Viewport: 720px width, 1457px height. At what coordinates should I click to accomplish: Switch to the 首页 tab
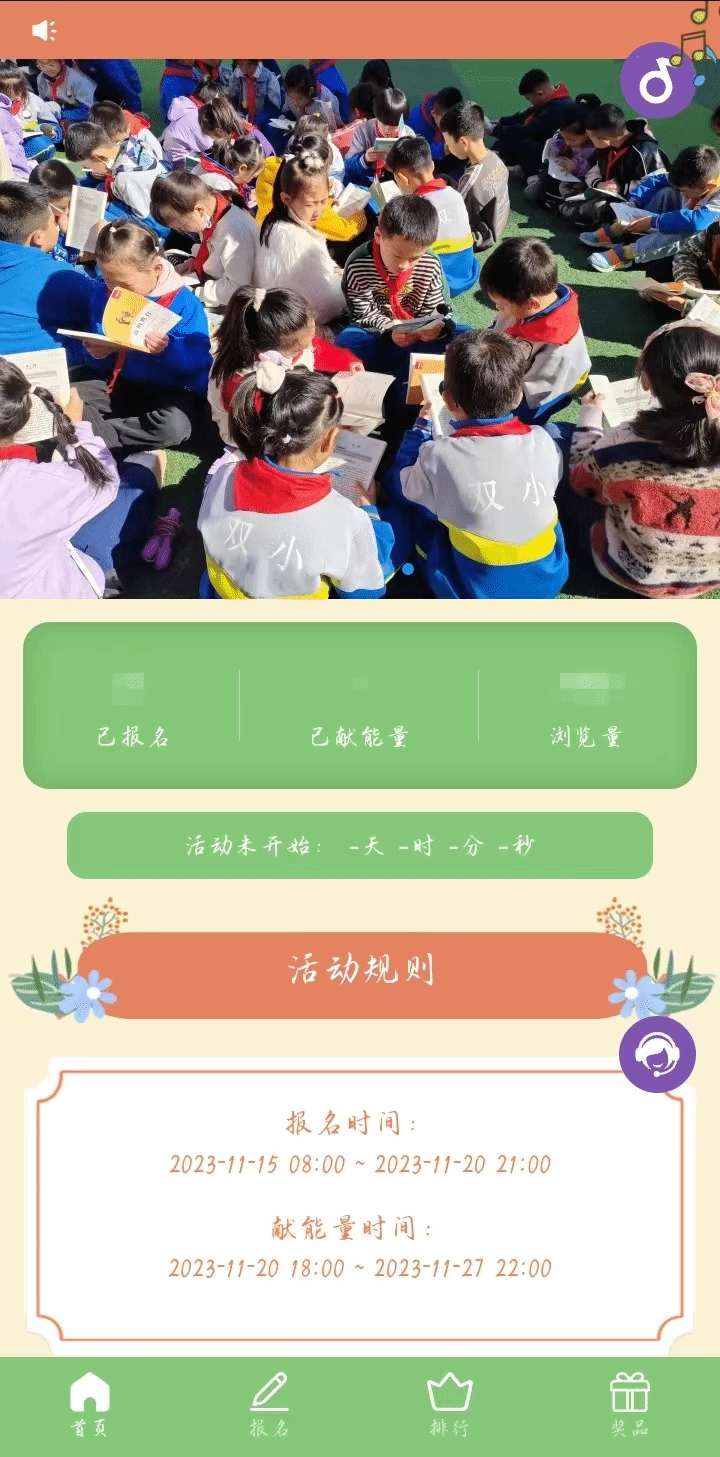click(x=90, y=1404)
